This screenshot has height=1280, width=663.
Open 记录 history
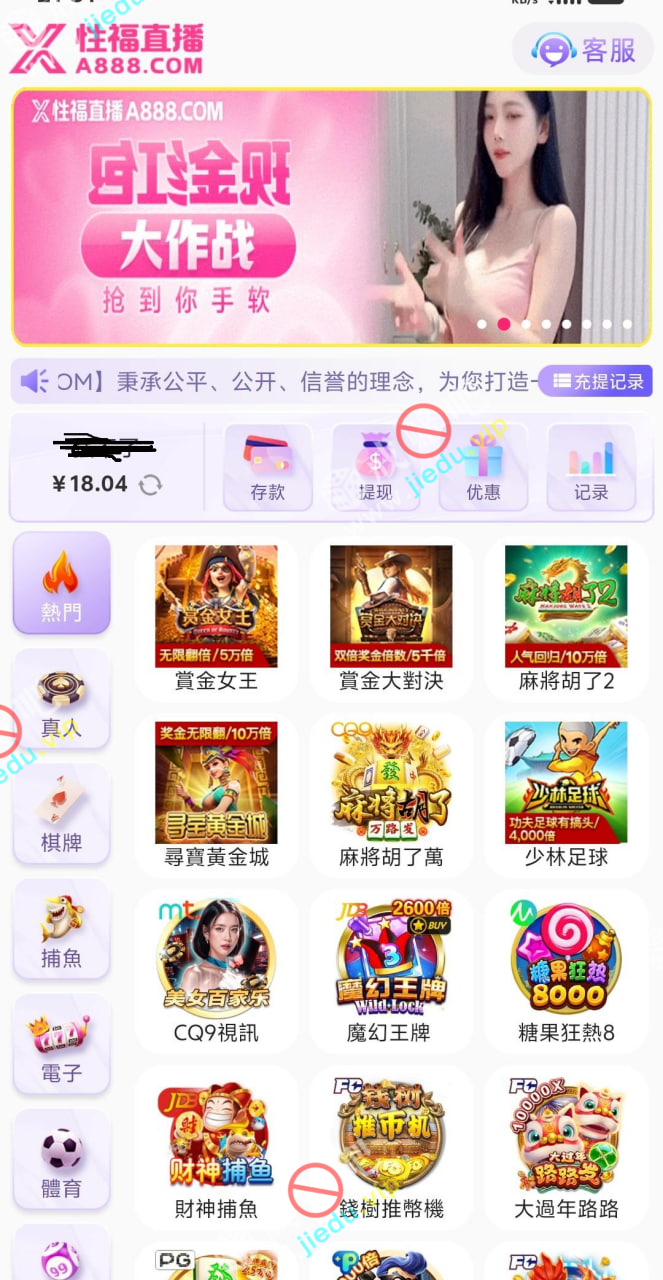[x=591, y=468]
